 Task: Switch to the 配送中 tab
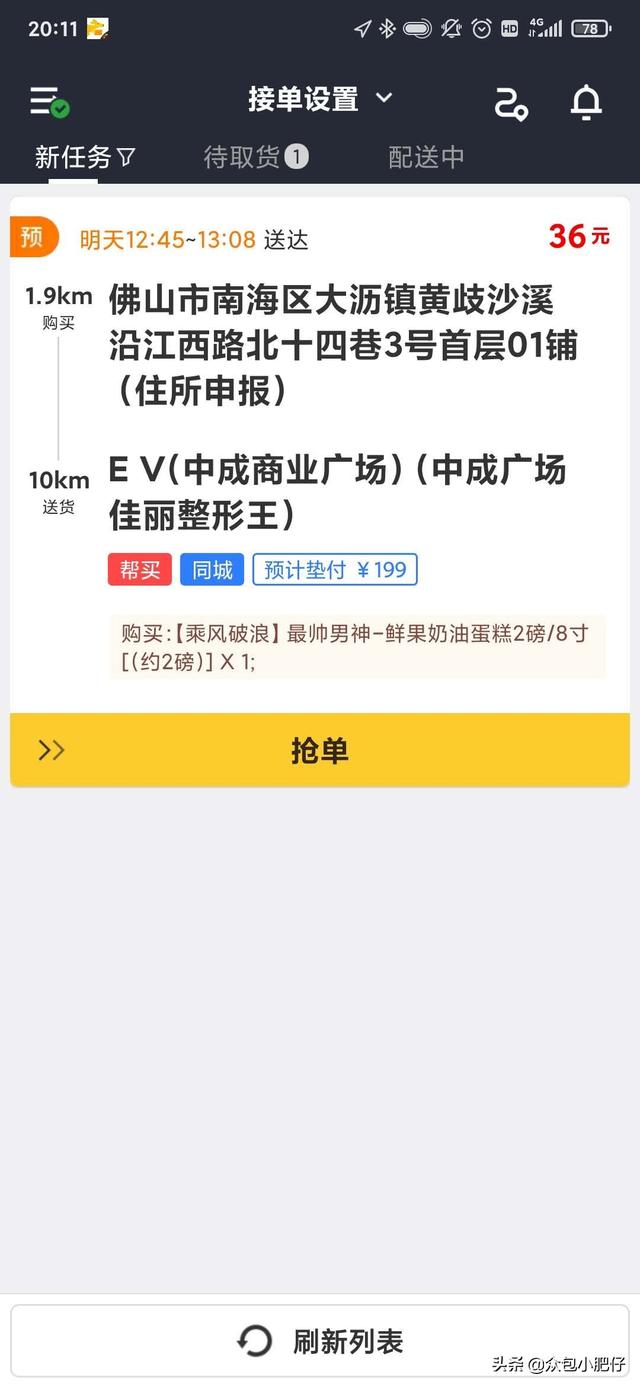click(x=426, y=157)
